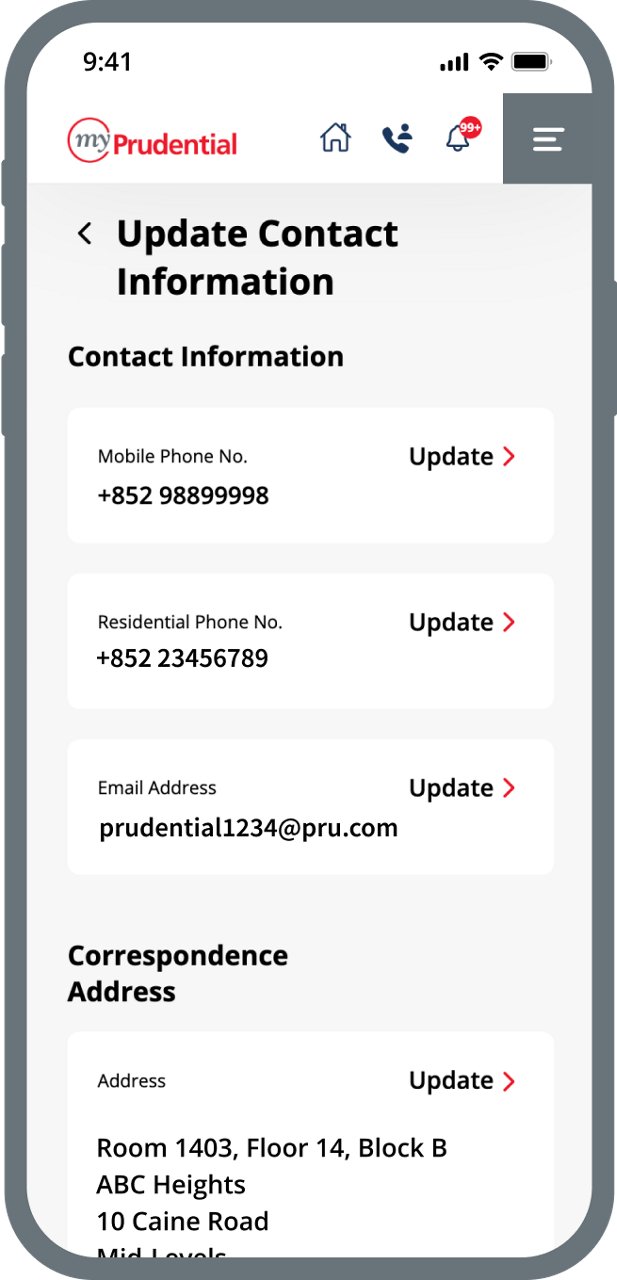Open the contact agent phone icon
Screen dimensions: 617x1280
[397, 138]
